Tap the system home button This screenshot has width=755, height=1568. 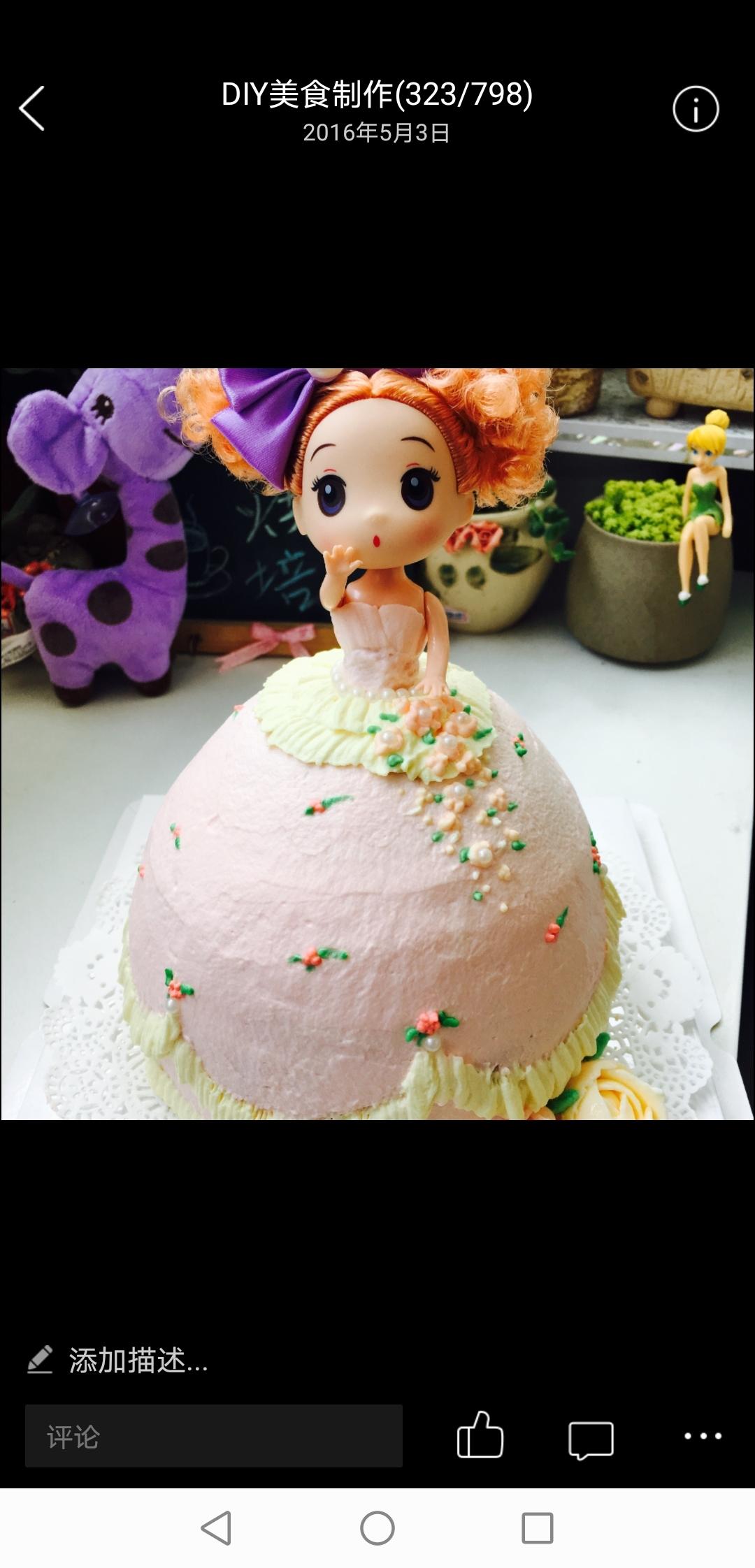click(x=377, y=1528)
